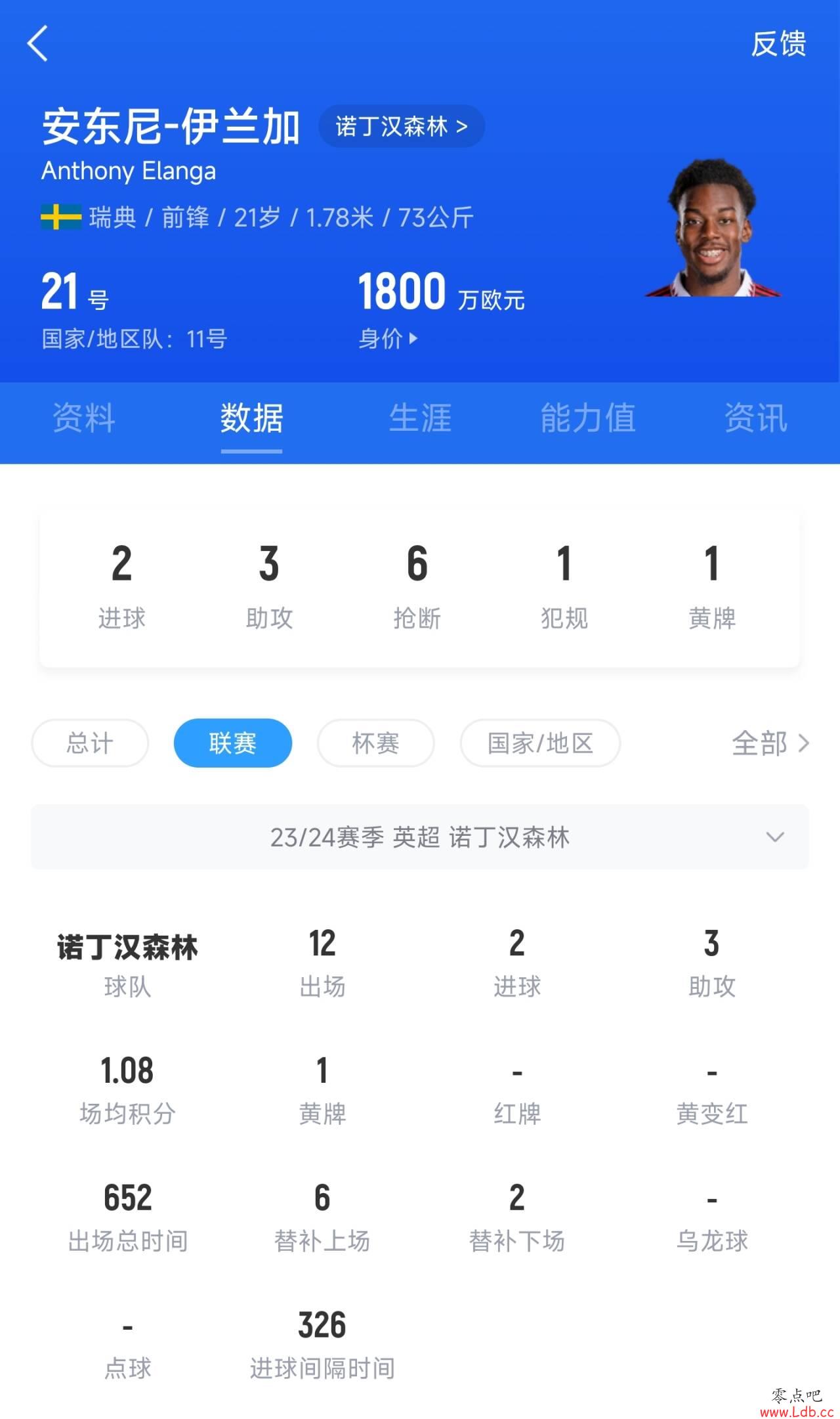Tap Anthony Elanga's player photo
The height and width of the screenshot is (1419, 840).
pyautogui.click(x=712, y=228)
